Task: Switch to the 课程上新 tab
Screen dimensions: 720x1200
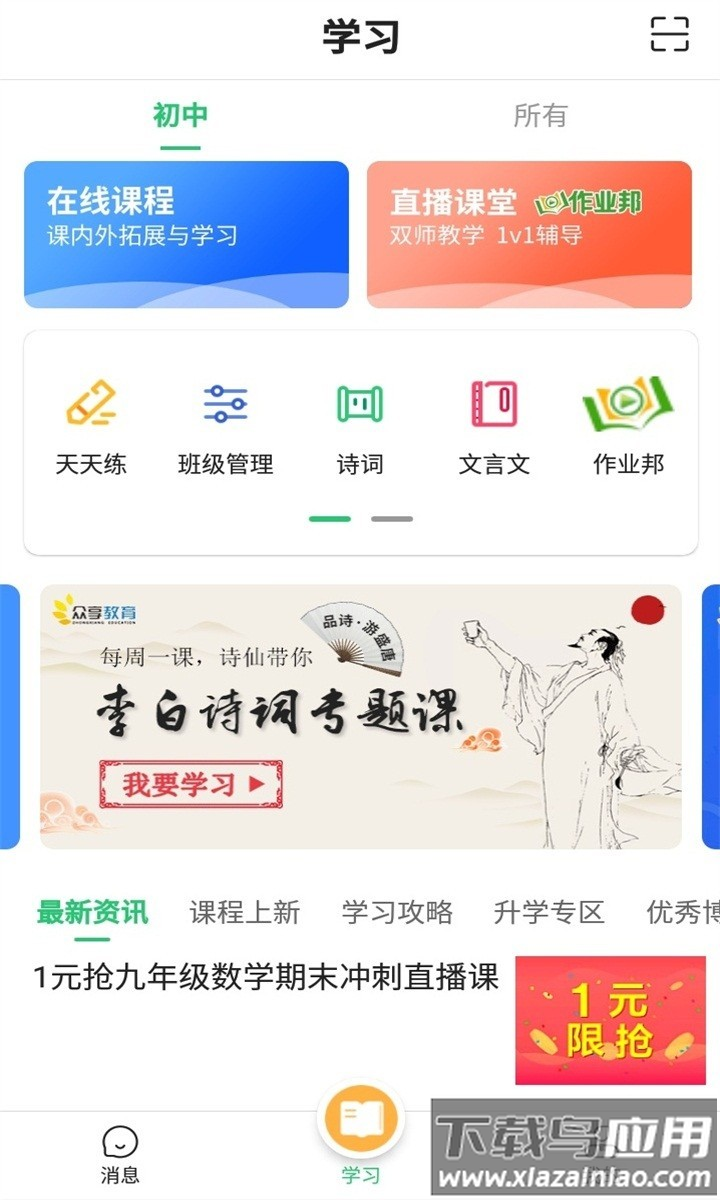Action: coord(245,912)
